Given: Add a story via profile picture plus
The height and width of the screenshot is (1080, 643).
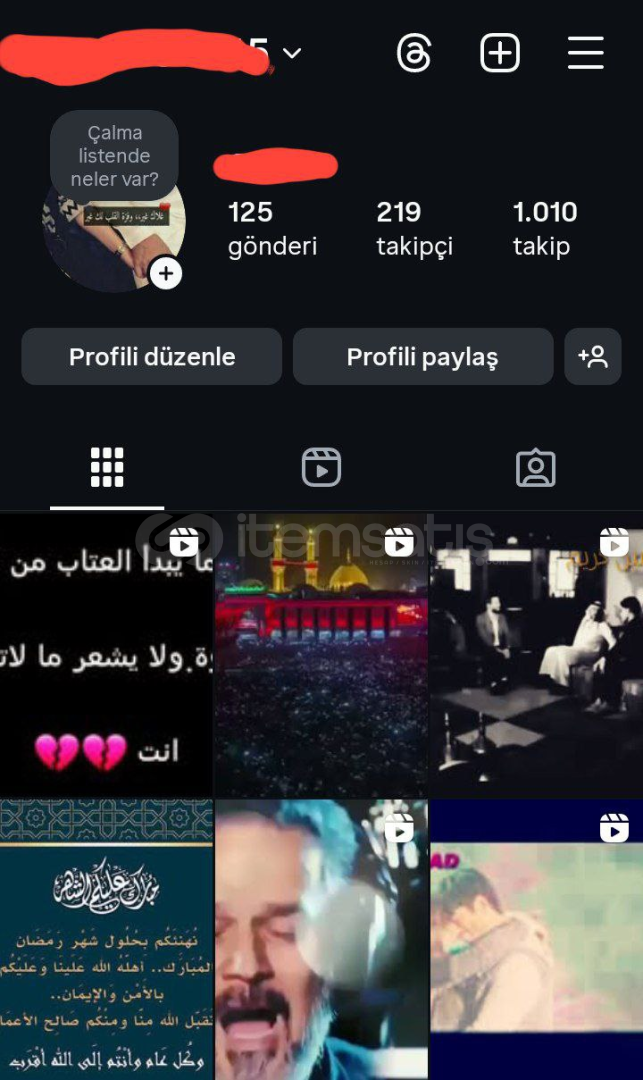Looking at the screenshot, I should (x=166, y=273).
